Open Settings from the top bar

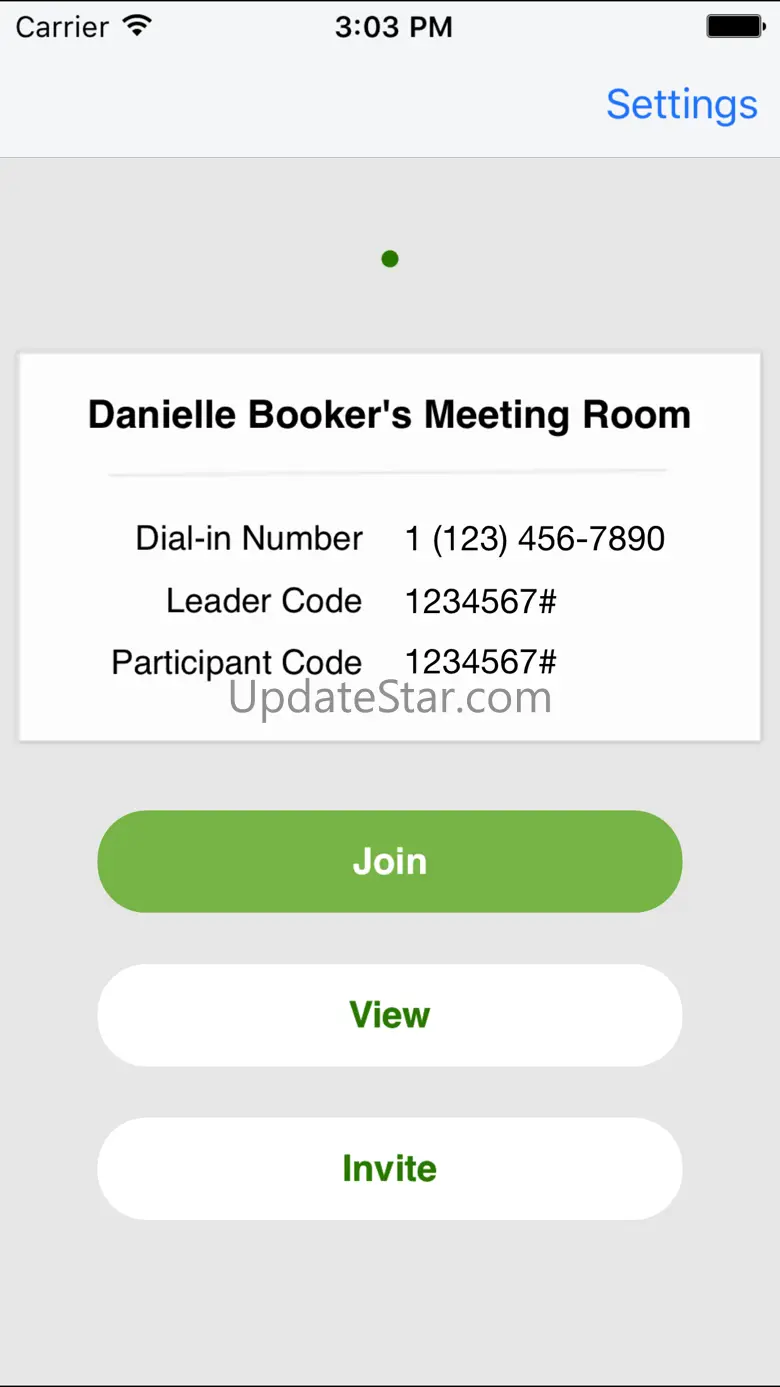[x=681, y=104]
